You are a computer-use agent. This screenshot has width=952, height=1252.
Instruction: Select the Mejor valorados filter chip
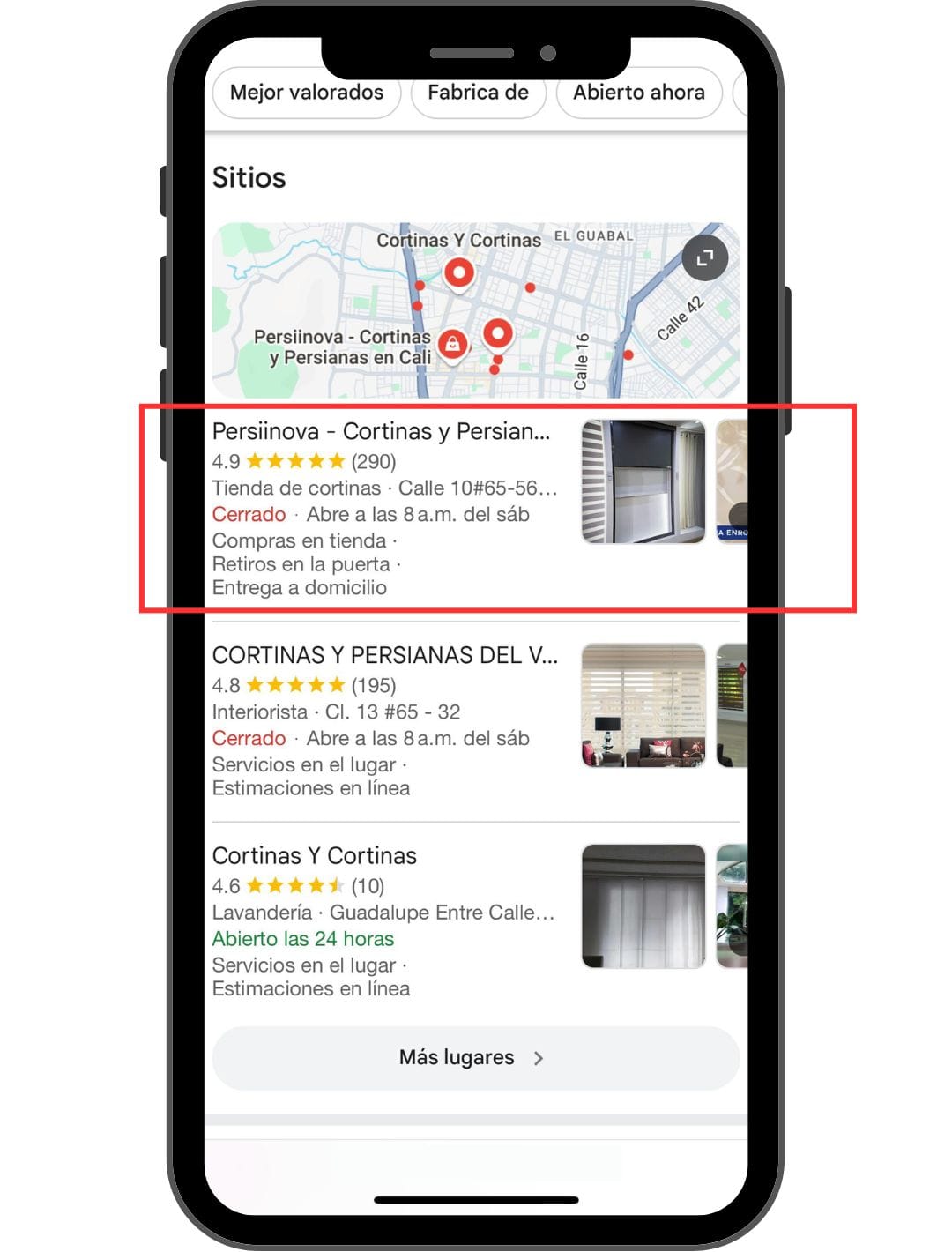[306, 93]
